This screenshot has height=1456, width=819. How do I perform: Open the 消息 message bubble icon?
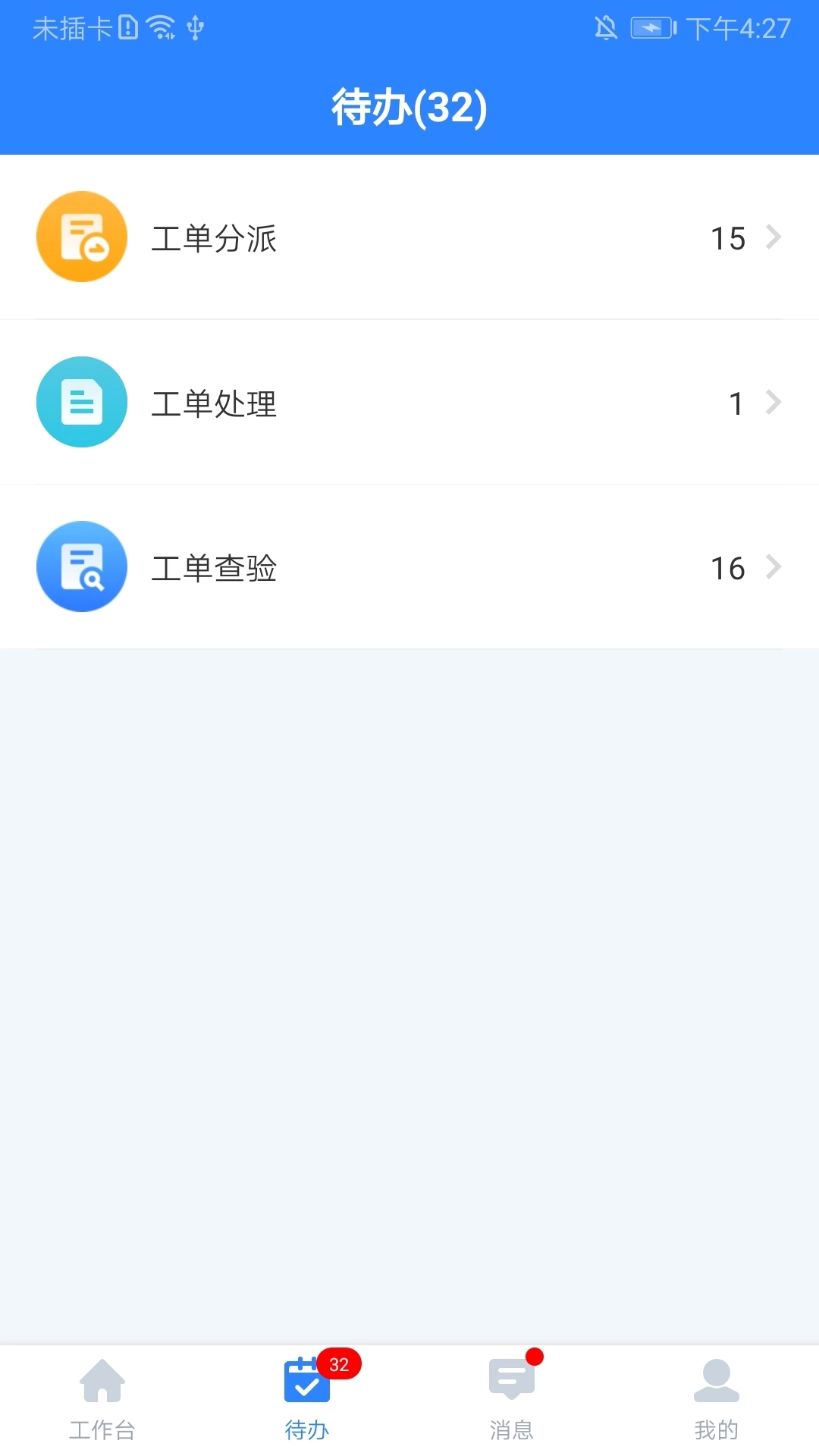tap(512, 1382)
